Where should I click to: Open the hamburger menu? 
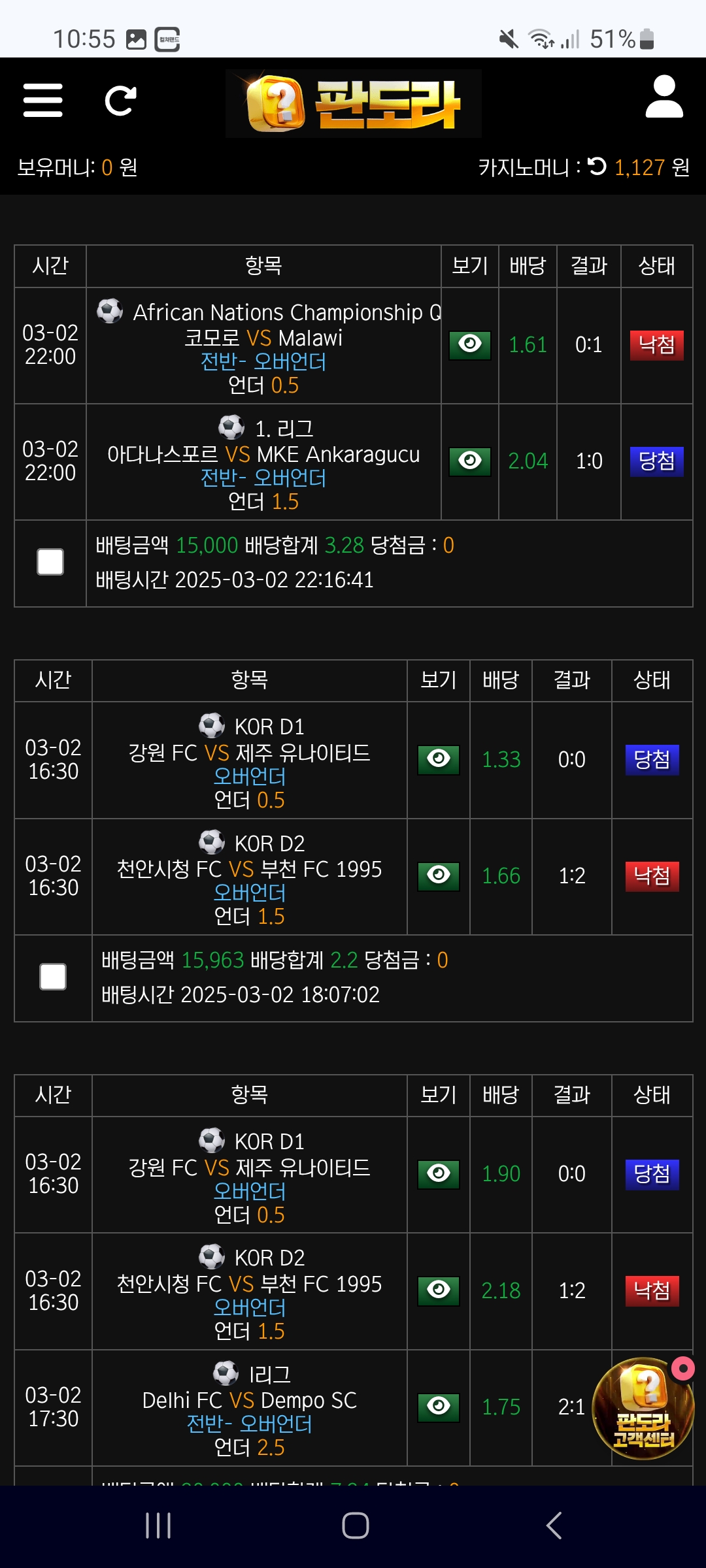pyautogui.click(x=42, y=100)
